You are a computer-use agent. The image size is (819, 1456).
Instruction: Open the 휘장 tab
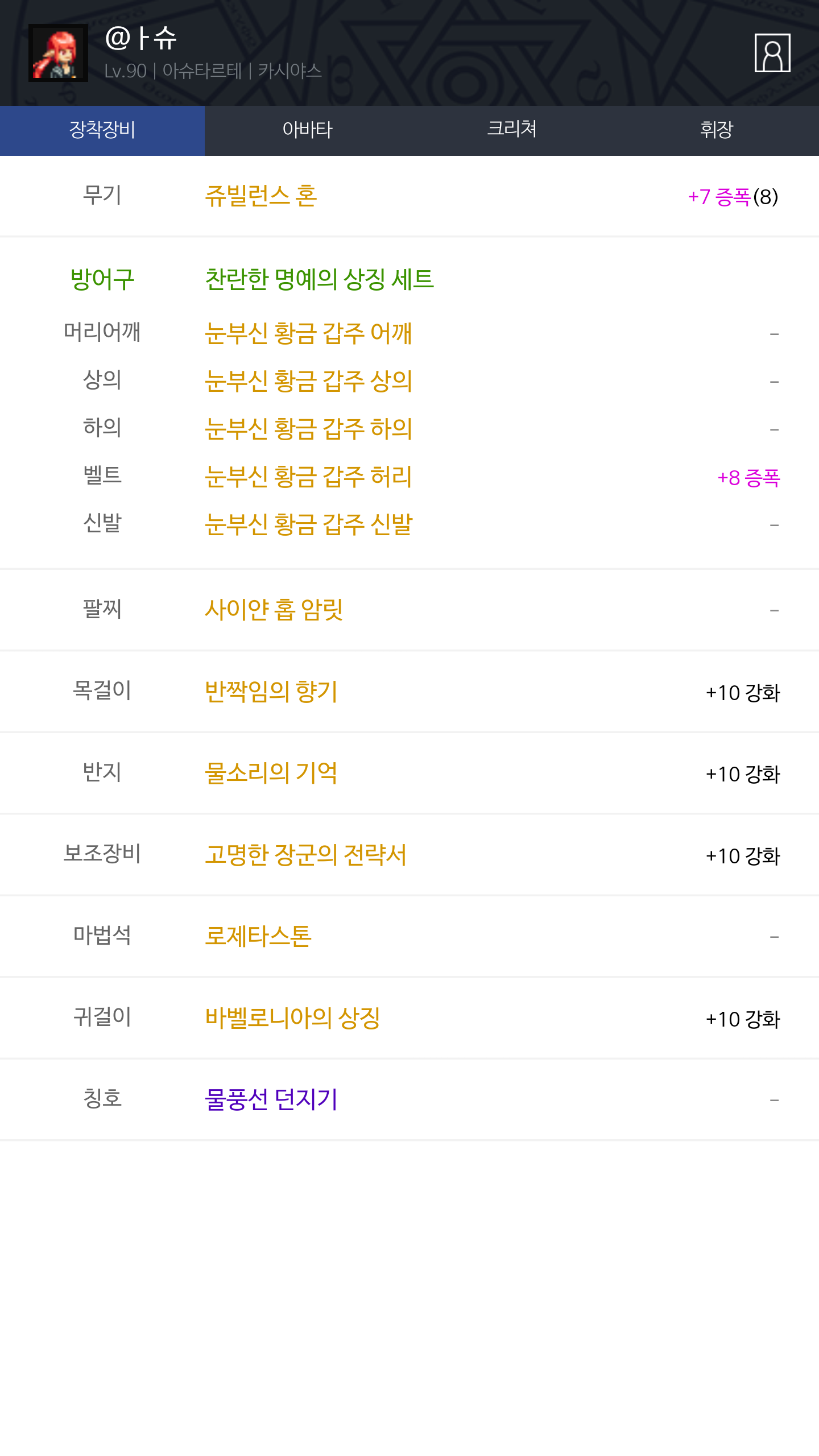tap(717, 130)
